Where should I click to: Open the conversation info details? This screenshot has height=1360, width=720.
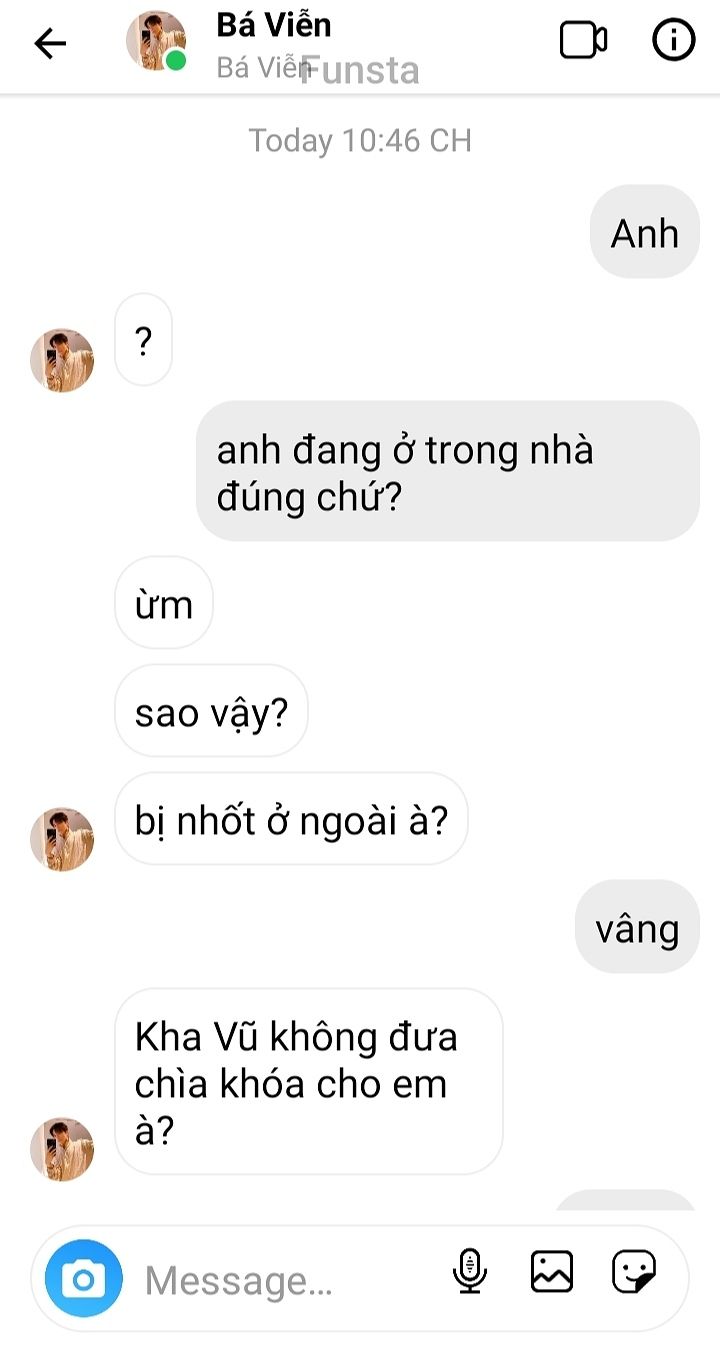coord(673,41)
